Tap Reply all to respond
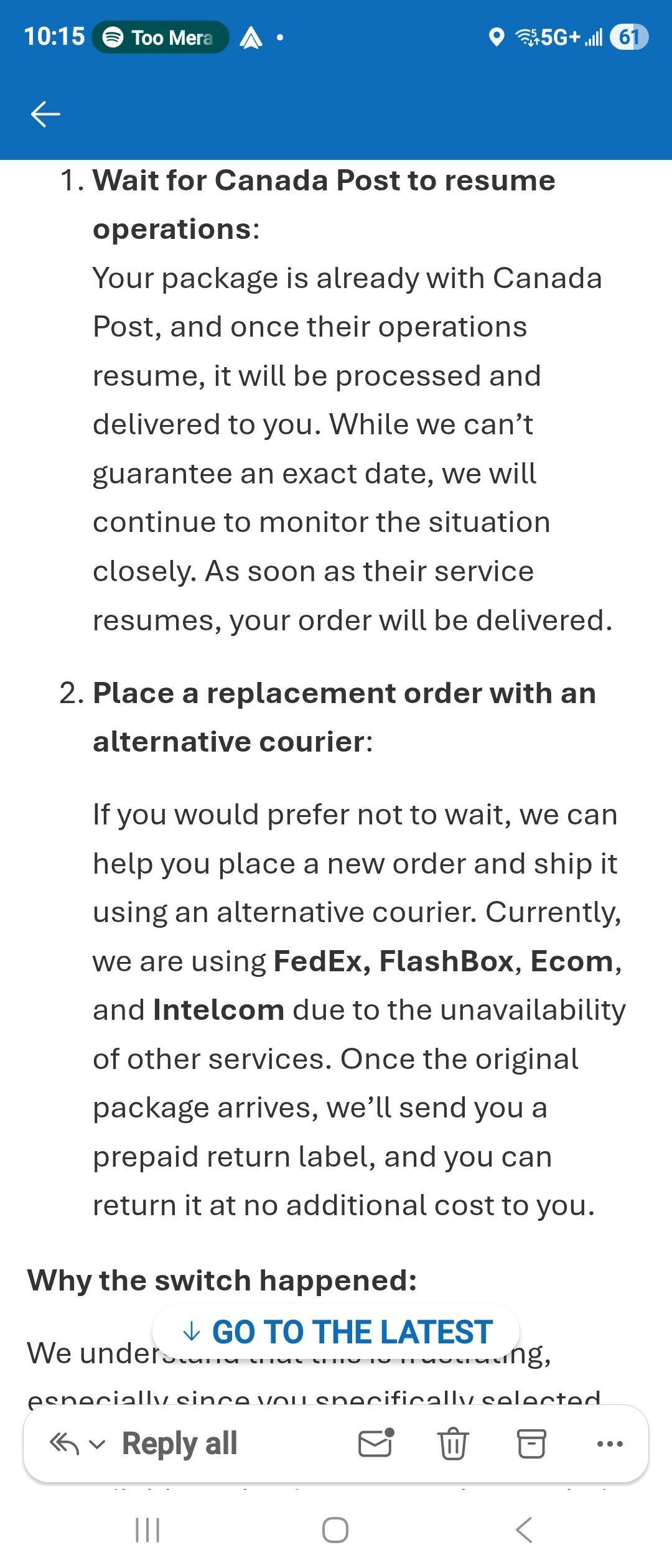672x1568 pixels. pos(179,1444)
